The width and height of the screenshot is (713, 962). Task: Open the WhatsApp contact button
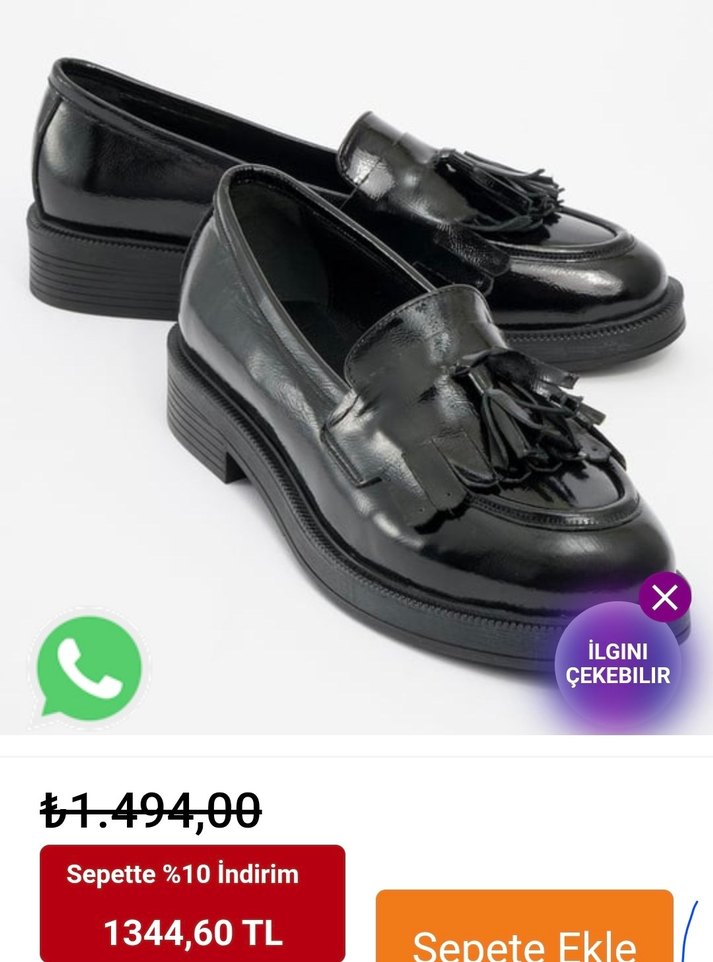point(89,667)
